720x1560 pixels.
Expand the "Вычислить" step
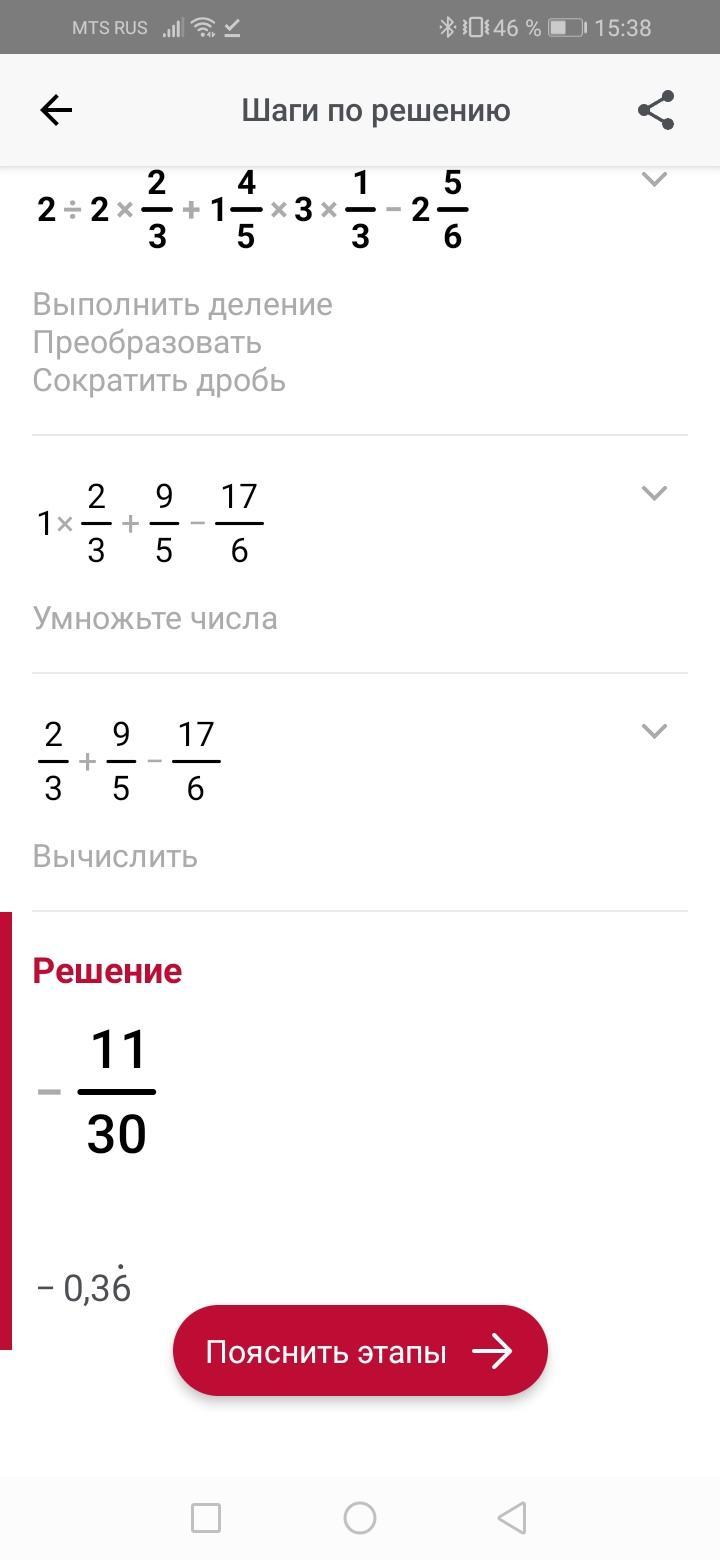(654, 731)
